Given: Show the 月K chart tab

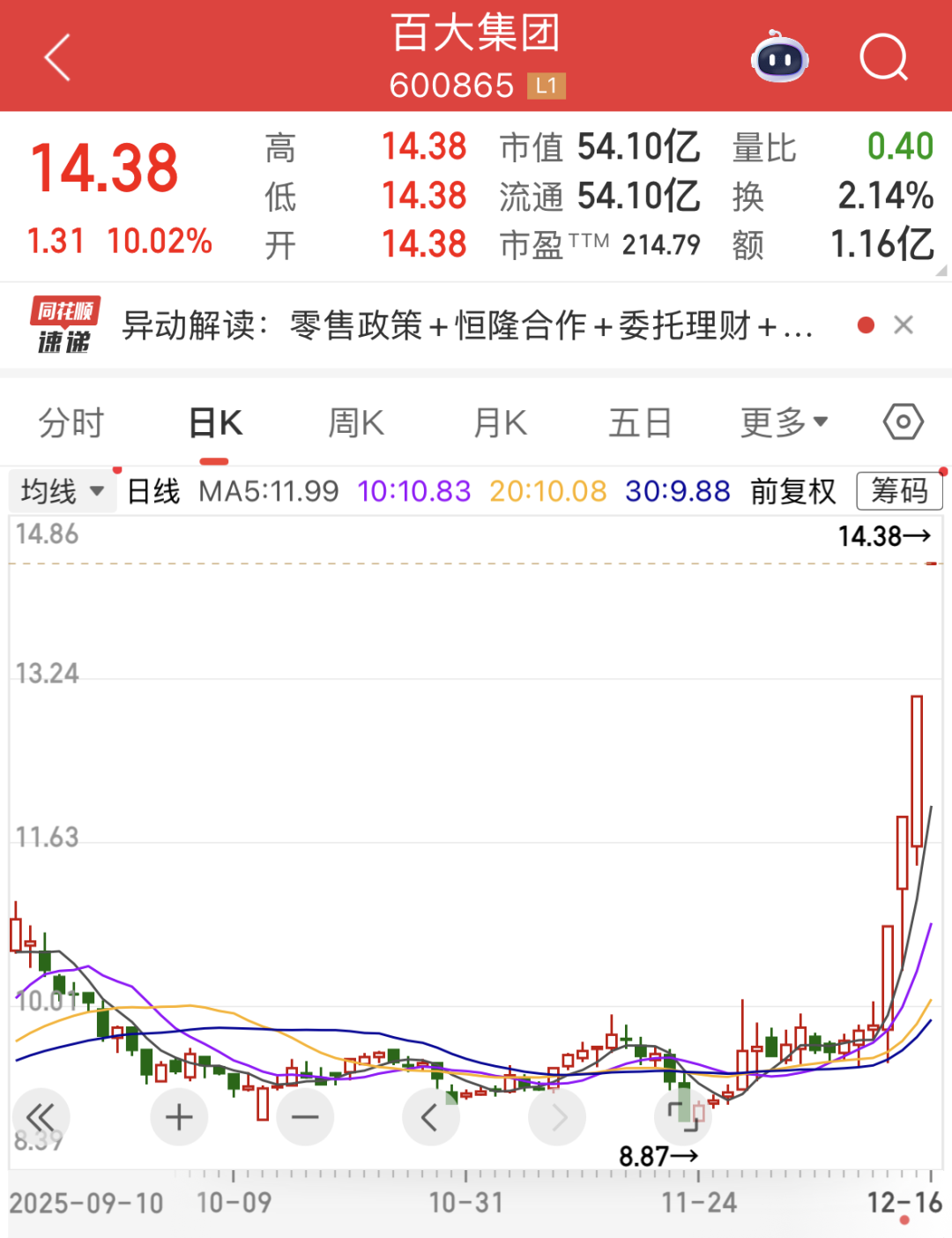Looking at the screenshot, I should (x=500, y=423).
